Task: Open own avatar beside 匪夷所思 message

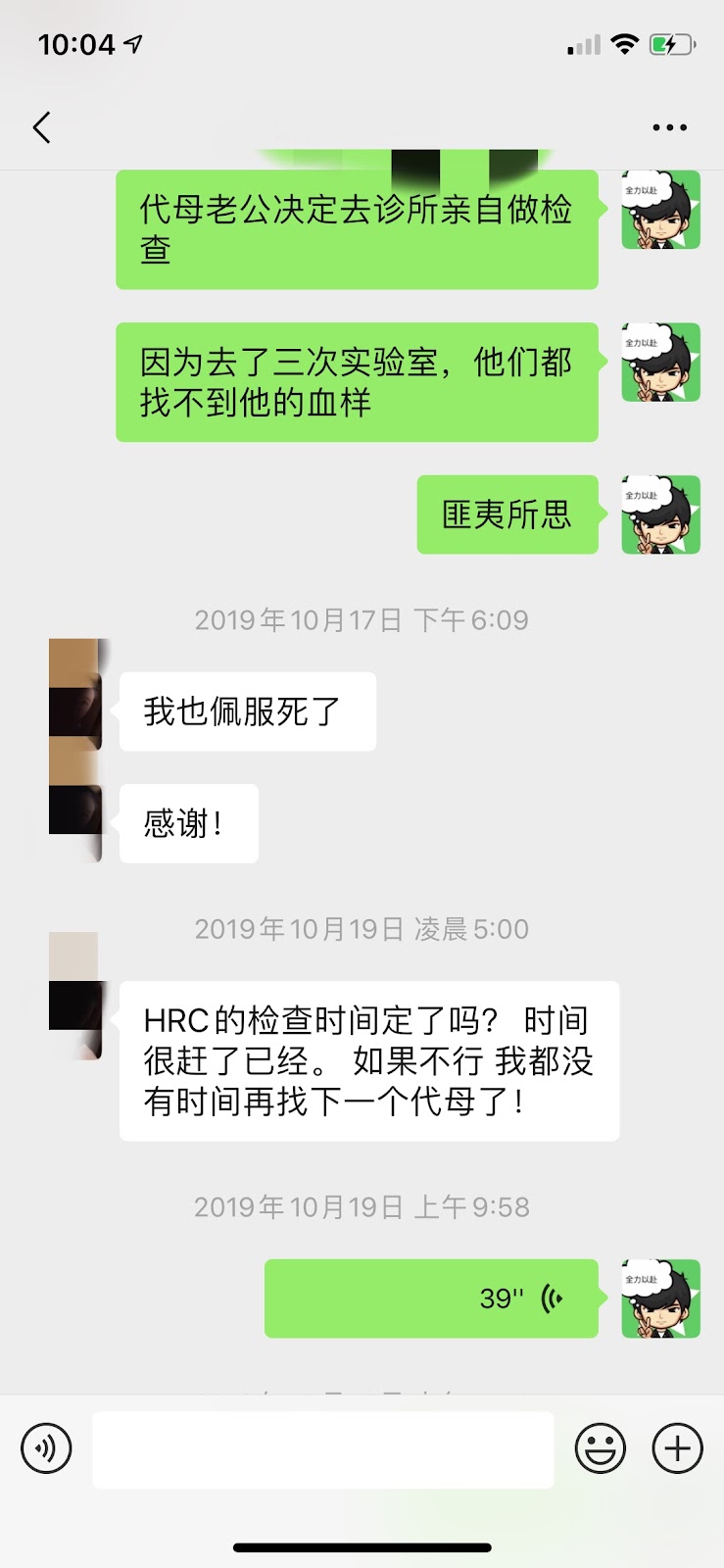Action: [x=660, y=514]
